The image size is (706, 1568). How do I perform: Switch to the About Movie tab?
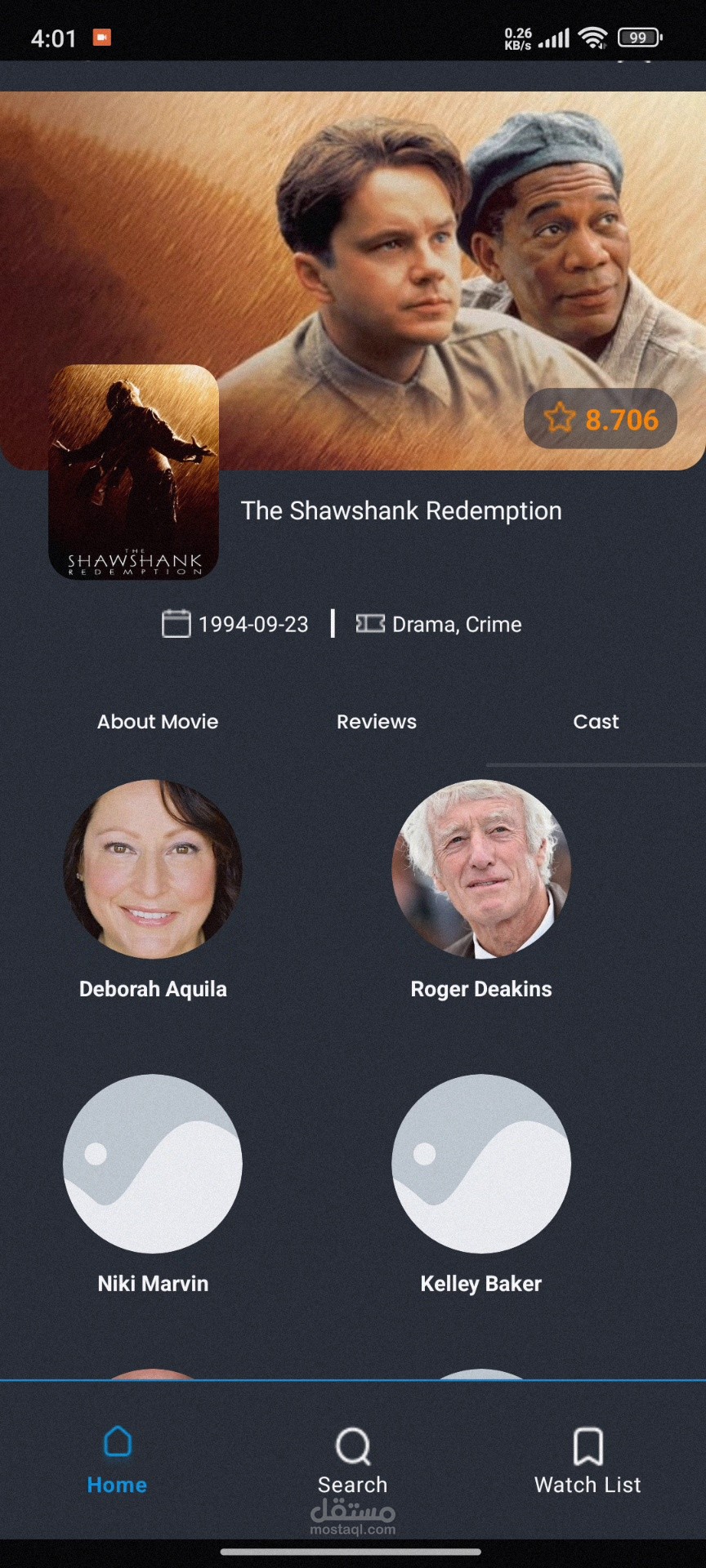click(158, 722)
